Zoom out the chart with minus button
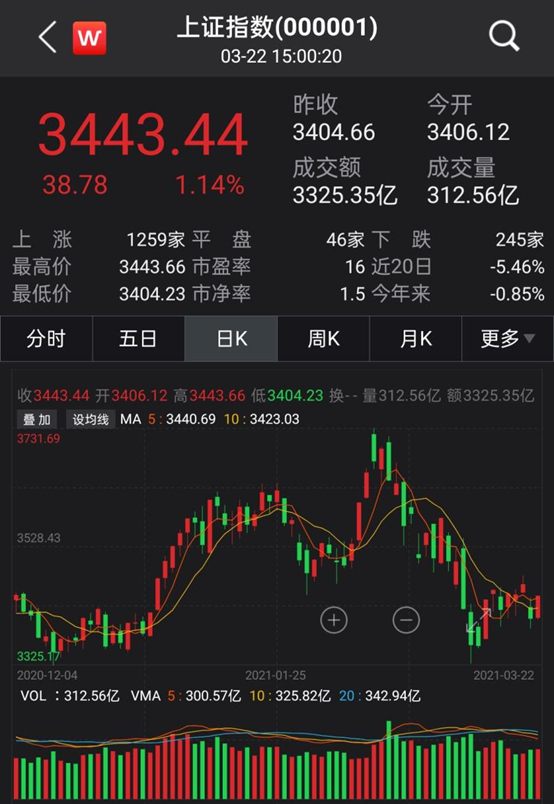 [406, 620]
